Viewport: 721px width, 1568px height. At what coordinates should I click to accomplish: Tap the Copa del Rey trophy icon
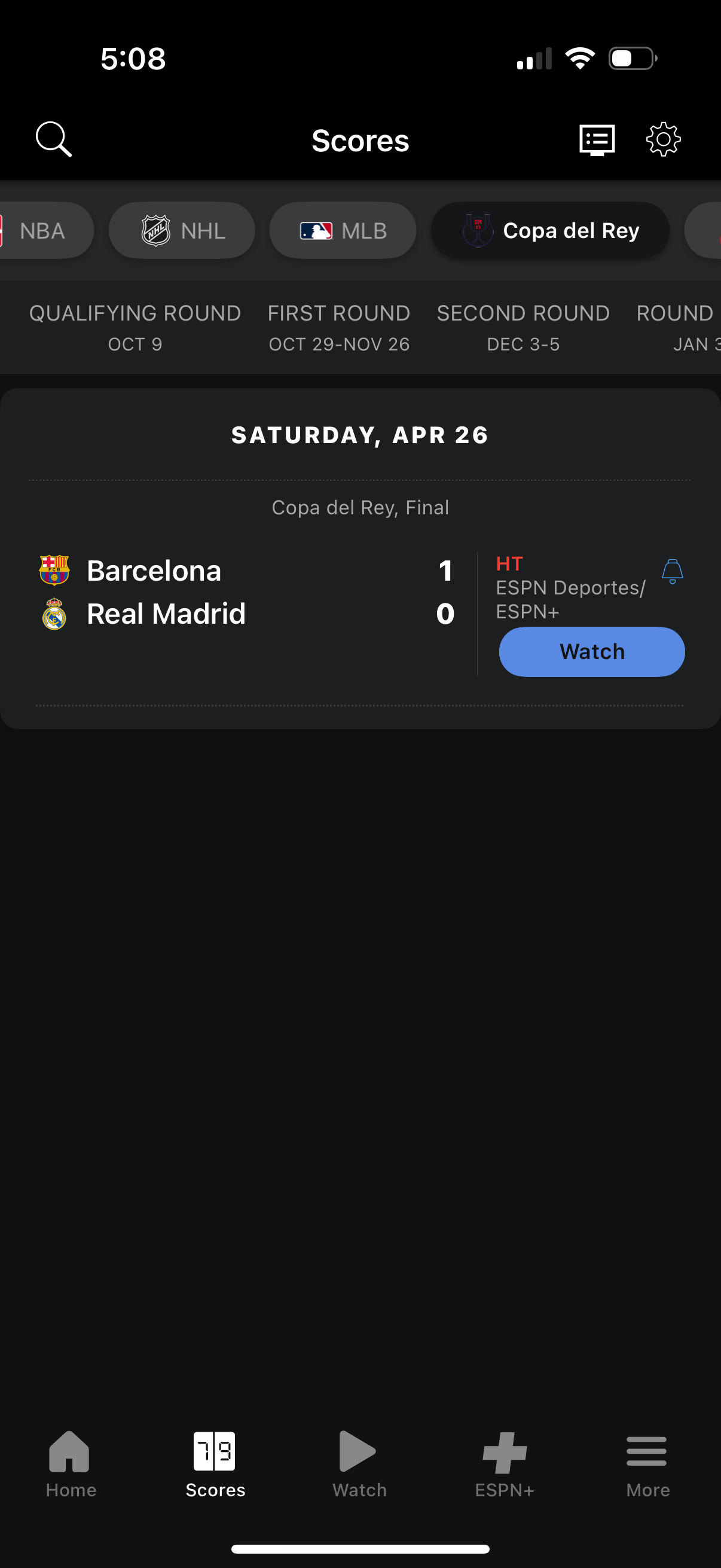point(478,230)
